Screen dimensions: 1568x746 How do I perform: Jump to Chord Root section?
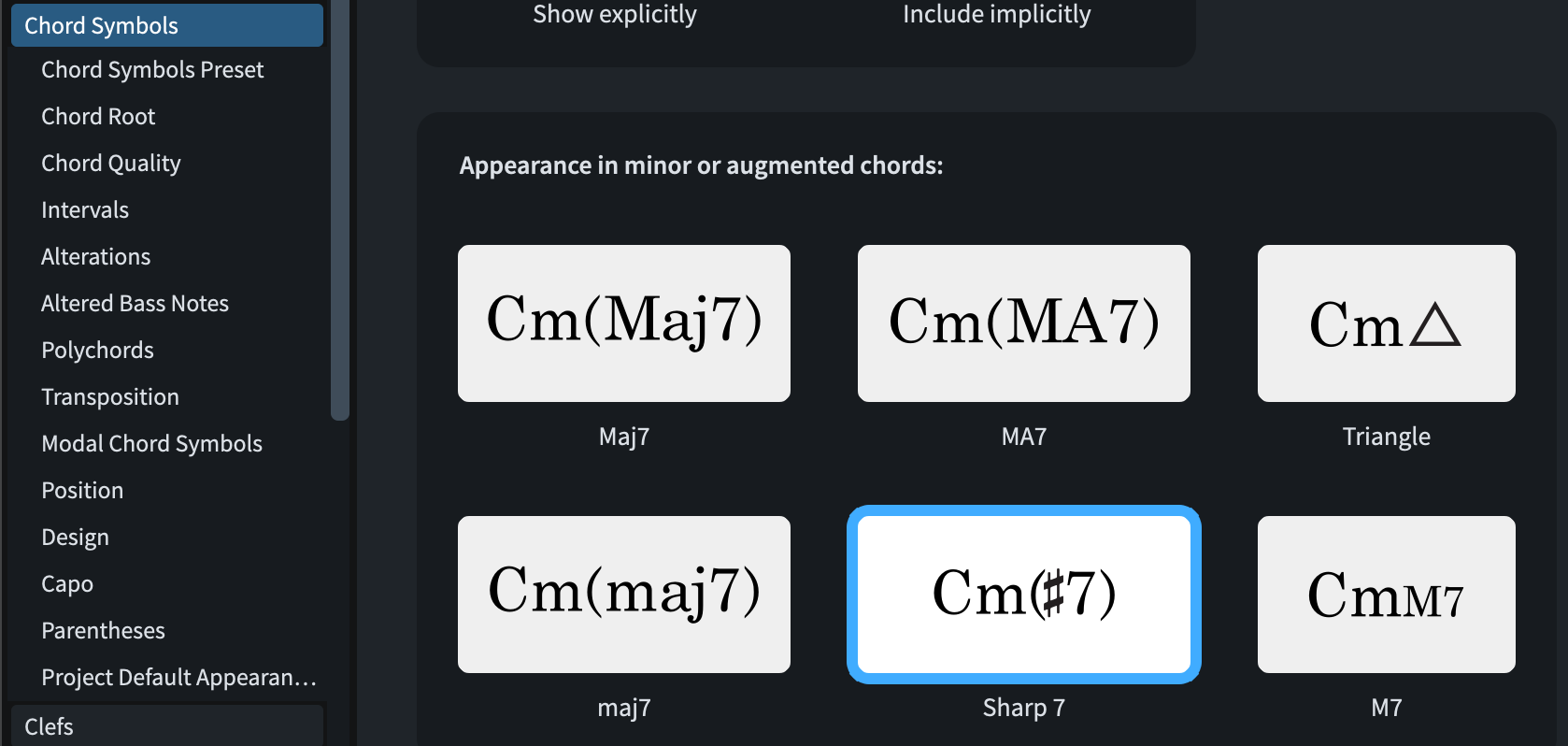pos(98,117)
